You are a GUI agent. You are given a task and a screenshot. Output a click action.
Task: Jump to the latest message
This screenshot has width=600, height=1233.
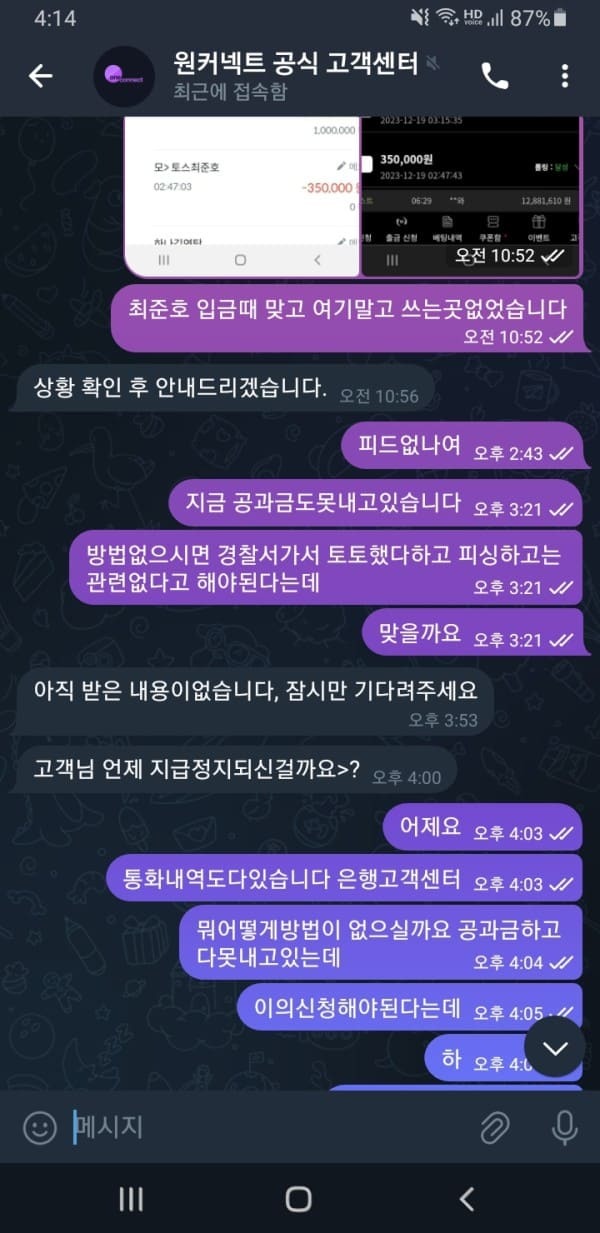pyautogui.click(x=554, y=1048)
